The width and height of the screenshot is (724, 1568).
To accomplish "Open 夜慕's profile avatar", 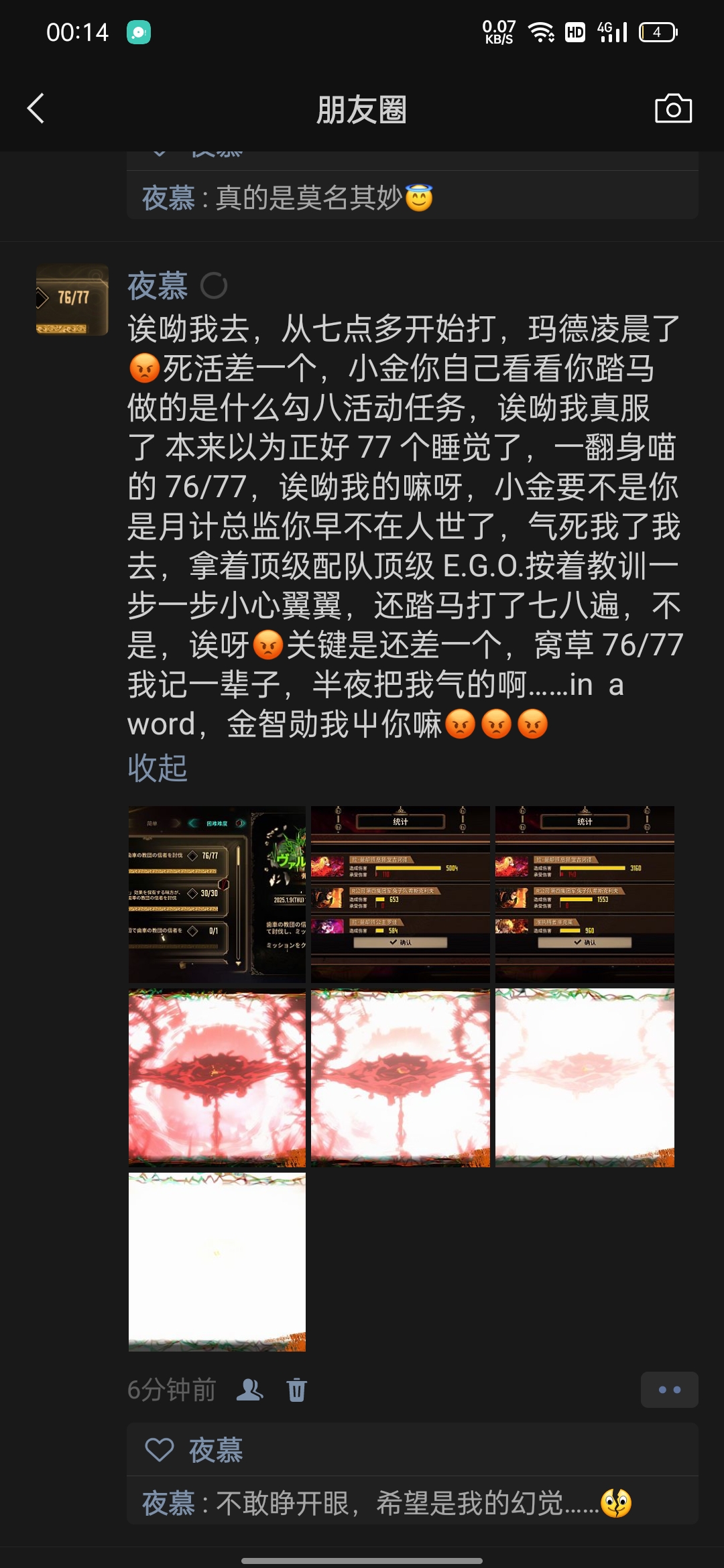I will pyautogui.click(x=72, y=300).
